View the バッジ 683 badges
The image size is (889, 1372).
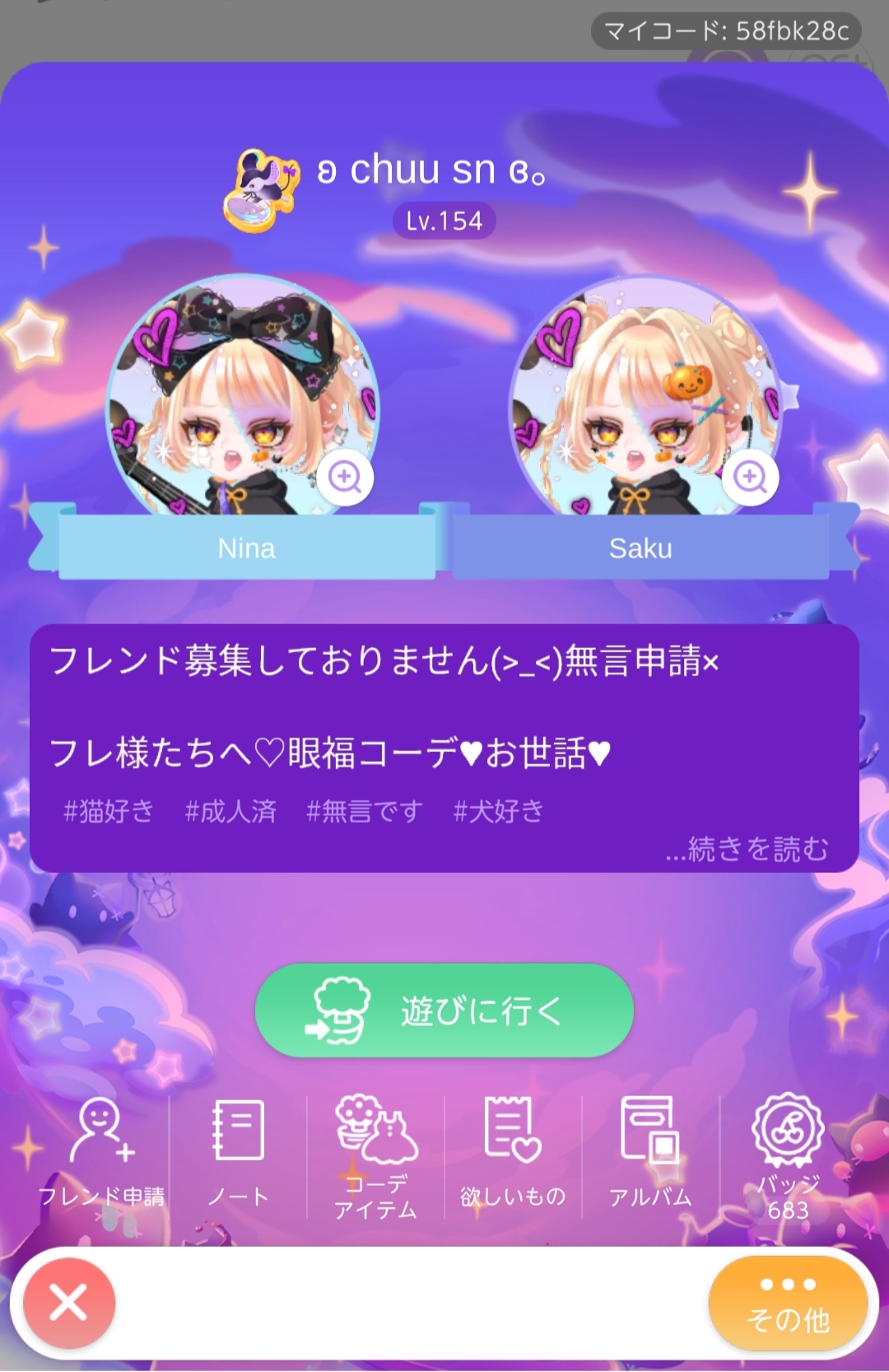click(788, 1157)
